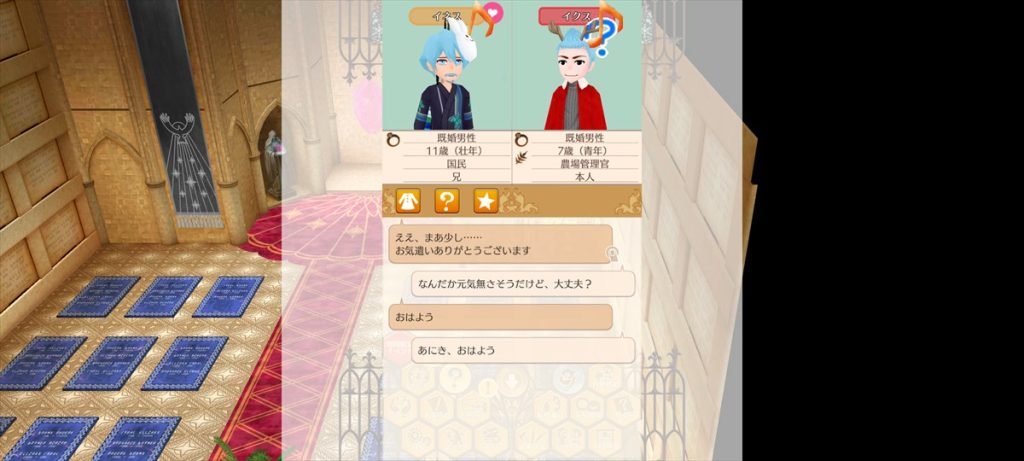Image resolution: width=1024 pixels, height=461 pixels.
Task: Open the clothing icon button
Action: (408, 201)
